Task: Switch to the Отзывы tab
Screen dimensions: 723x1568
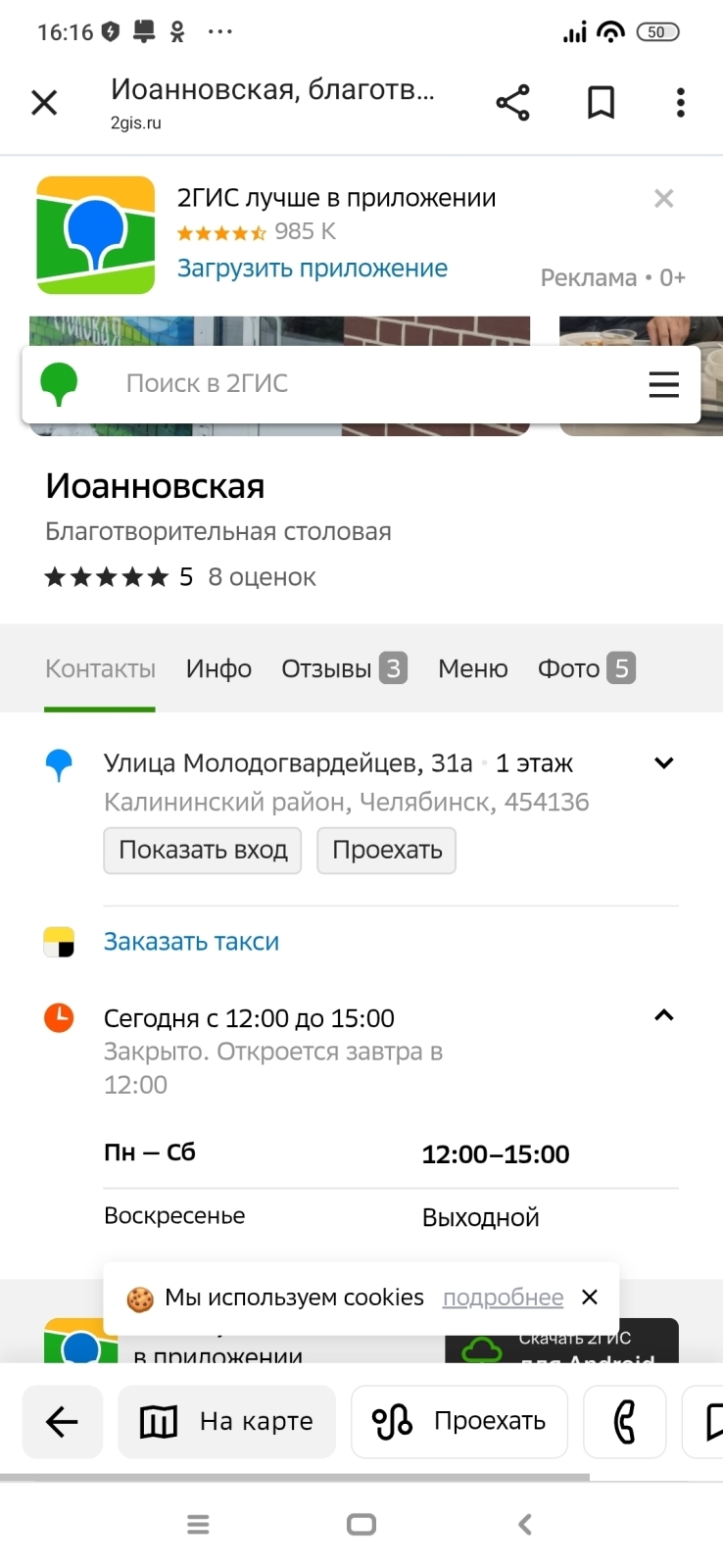Action: 344,669
